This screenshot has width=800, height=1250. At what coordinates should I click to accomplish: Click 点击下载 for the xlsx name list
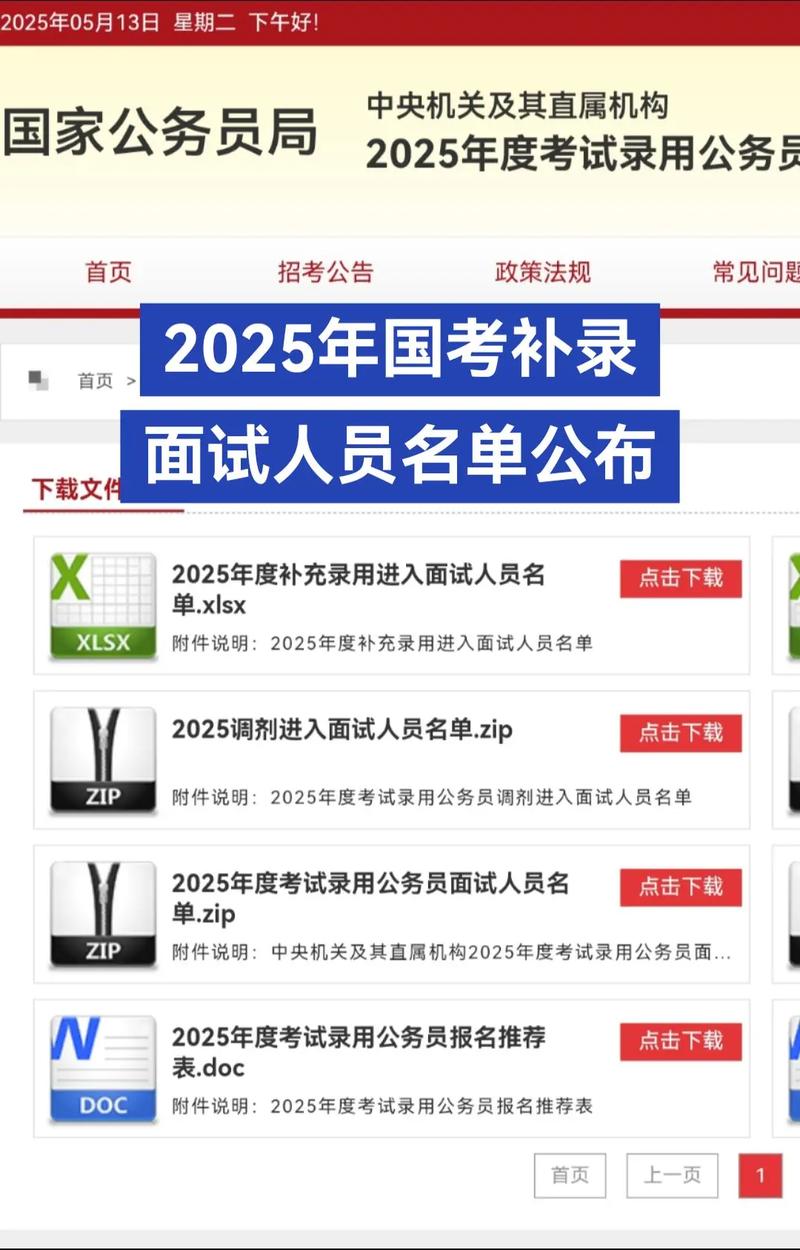coord(681,579)
